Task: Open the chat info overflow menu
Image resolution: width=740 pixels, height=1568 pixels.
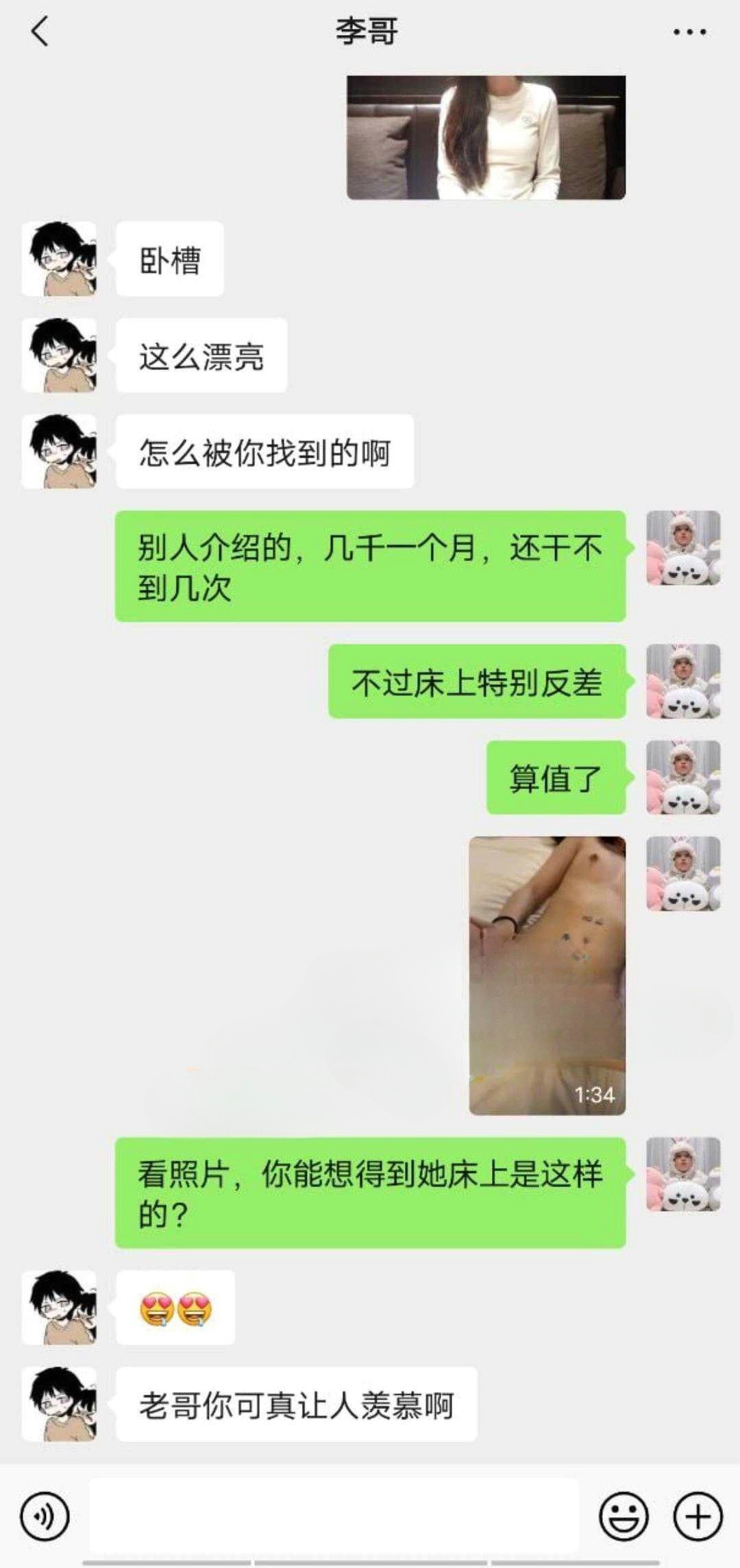Action: (689, 32)
